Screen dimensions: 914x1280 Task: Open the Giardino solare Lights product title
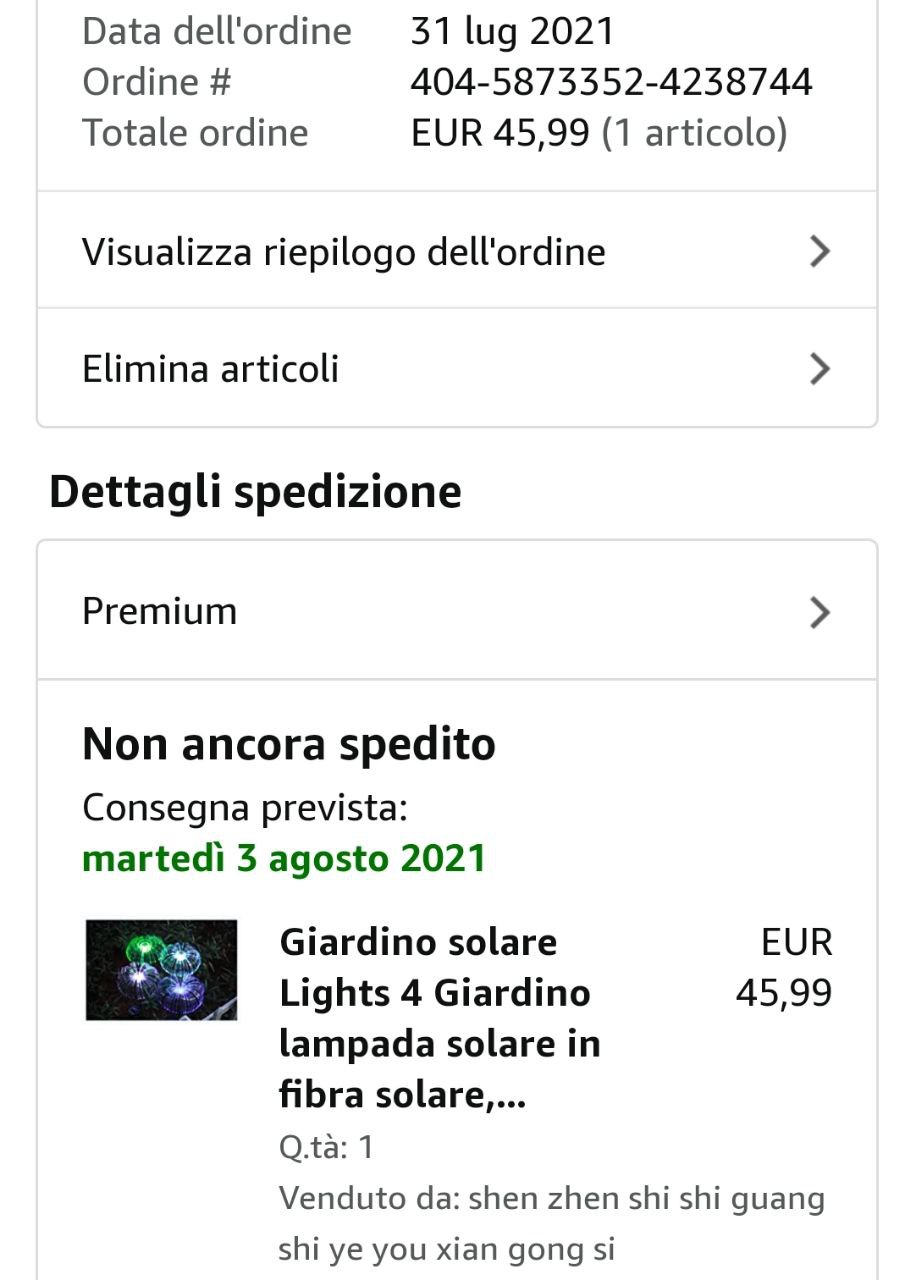click(440, 1018)
